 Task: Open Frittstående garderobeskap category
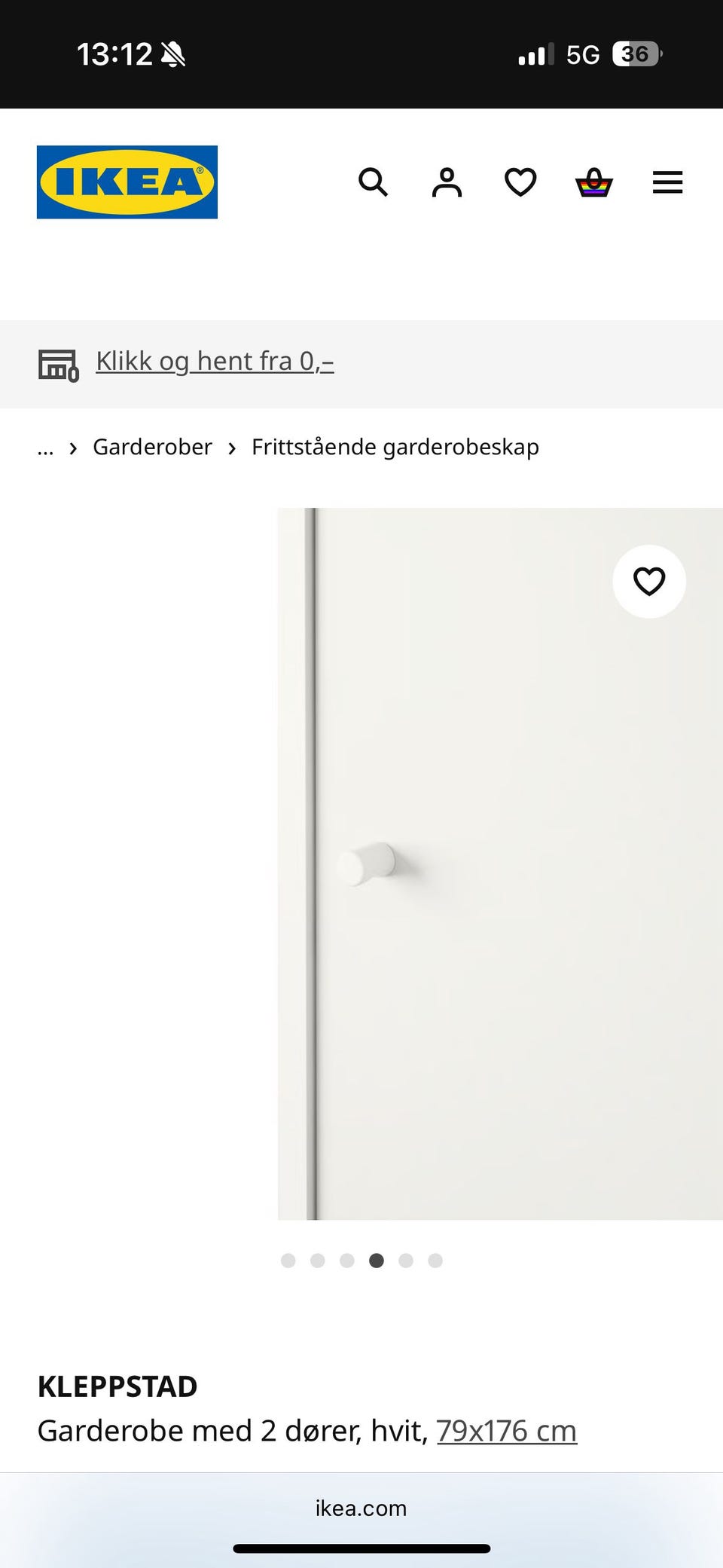(x=395, y=447)
